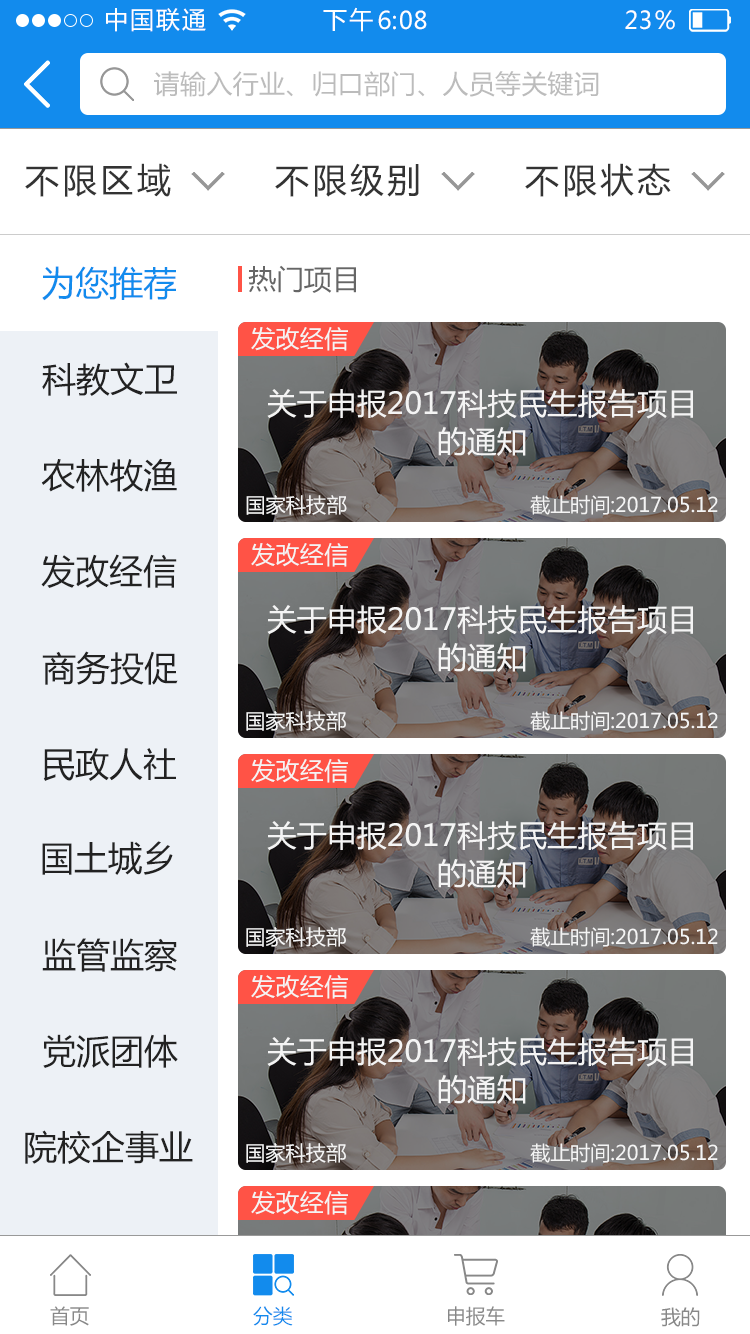Open the 申报车 cart tab
This screenshot has height=1334, width=750.
[476, 1289]
